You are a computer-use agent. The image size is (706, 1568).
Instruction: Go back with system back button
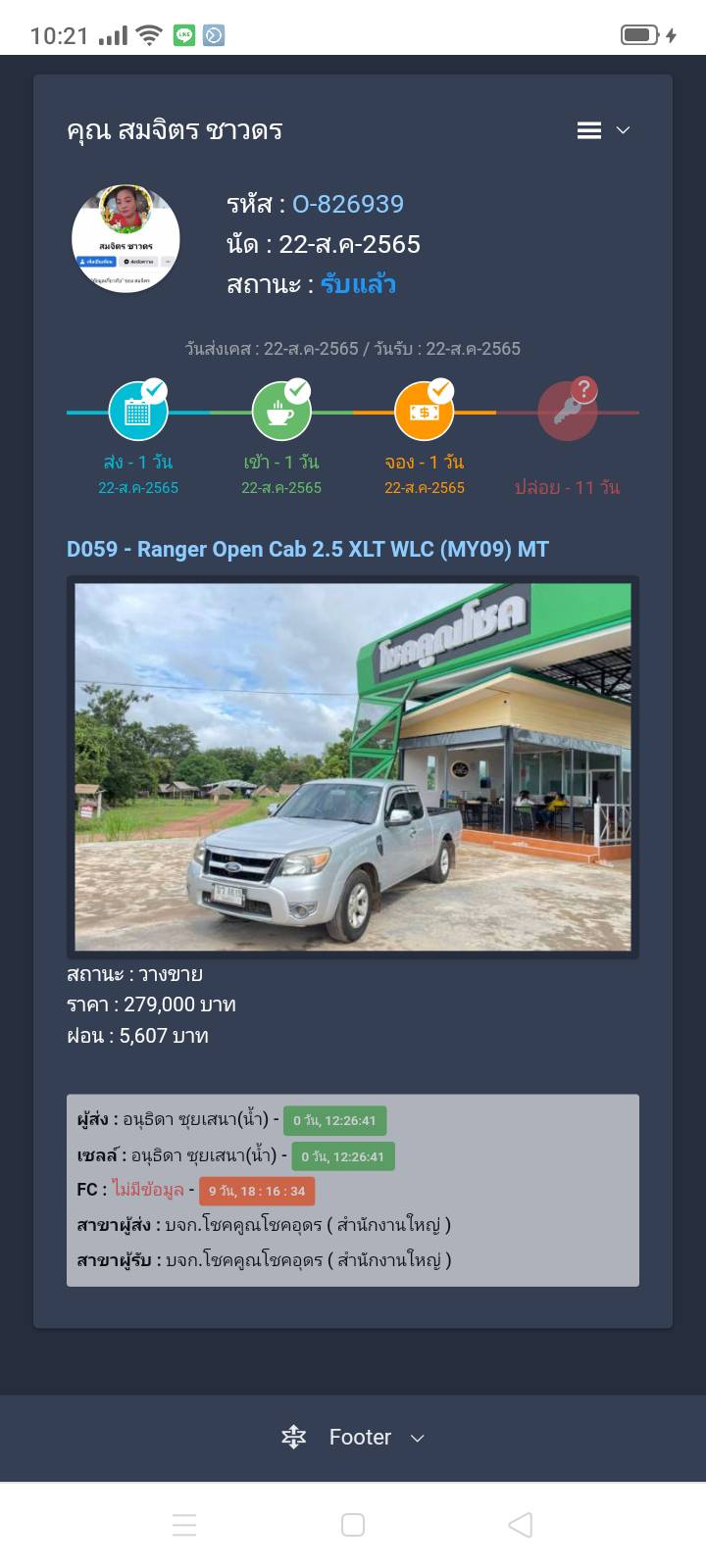[521, 1525]
